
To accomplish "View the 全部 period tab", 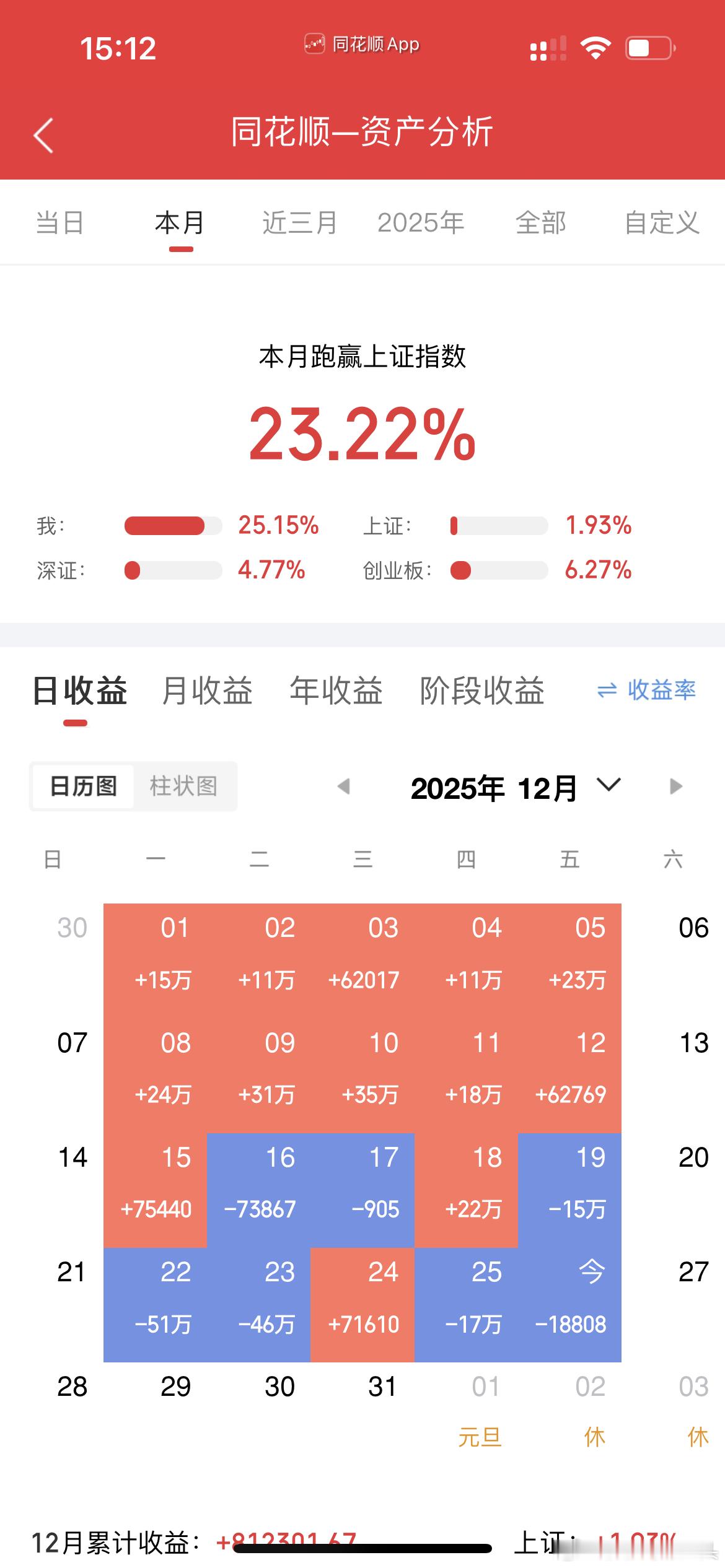I will (541, 224).
